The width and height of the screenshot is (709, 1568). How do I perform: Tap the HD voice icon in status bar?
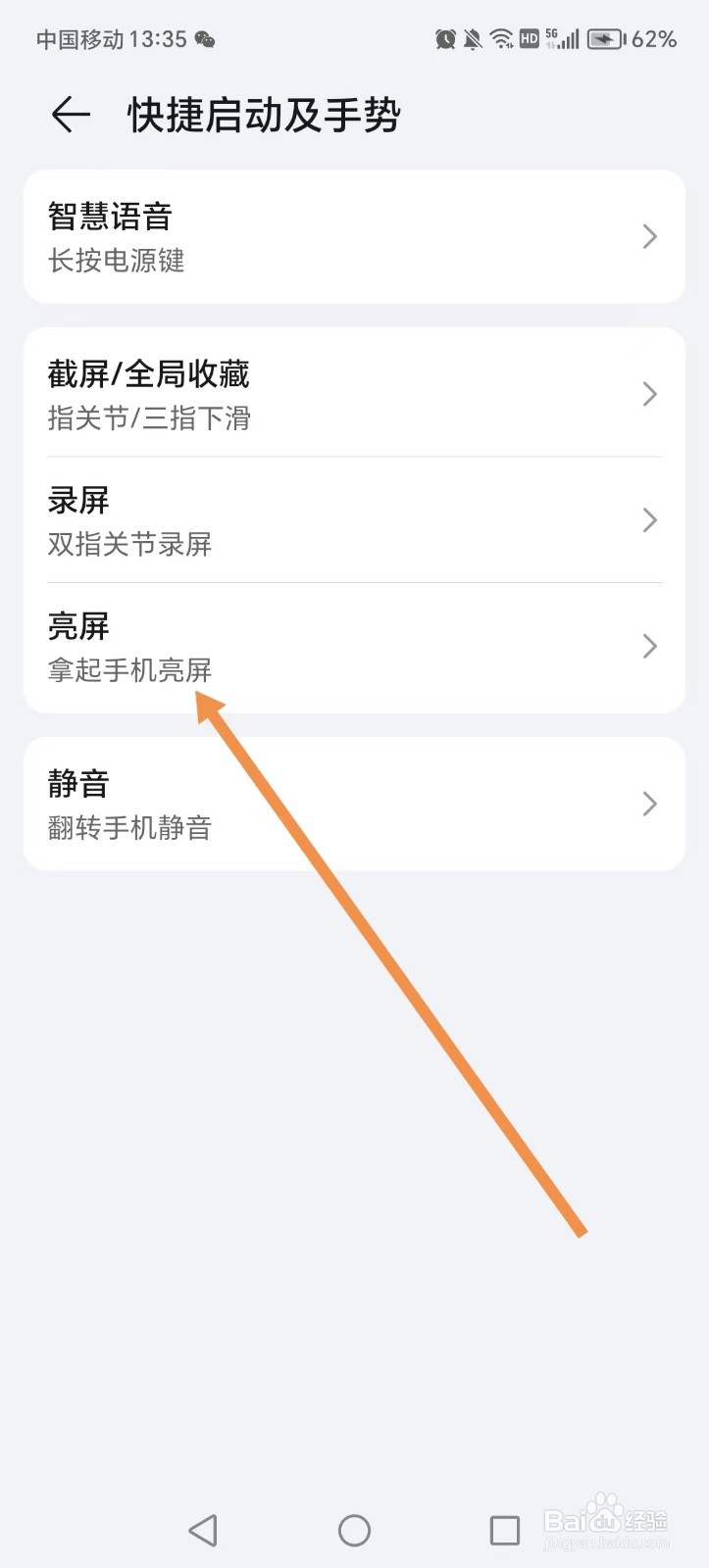529,39
